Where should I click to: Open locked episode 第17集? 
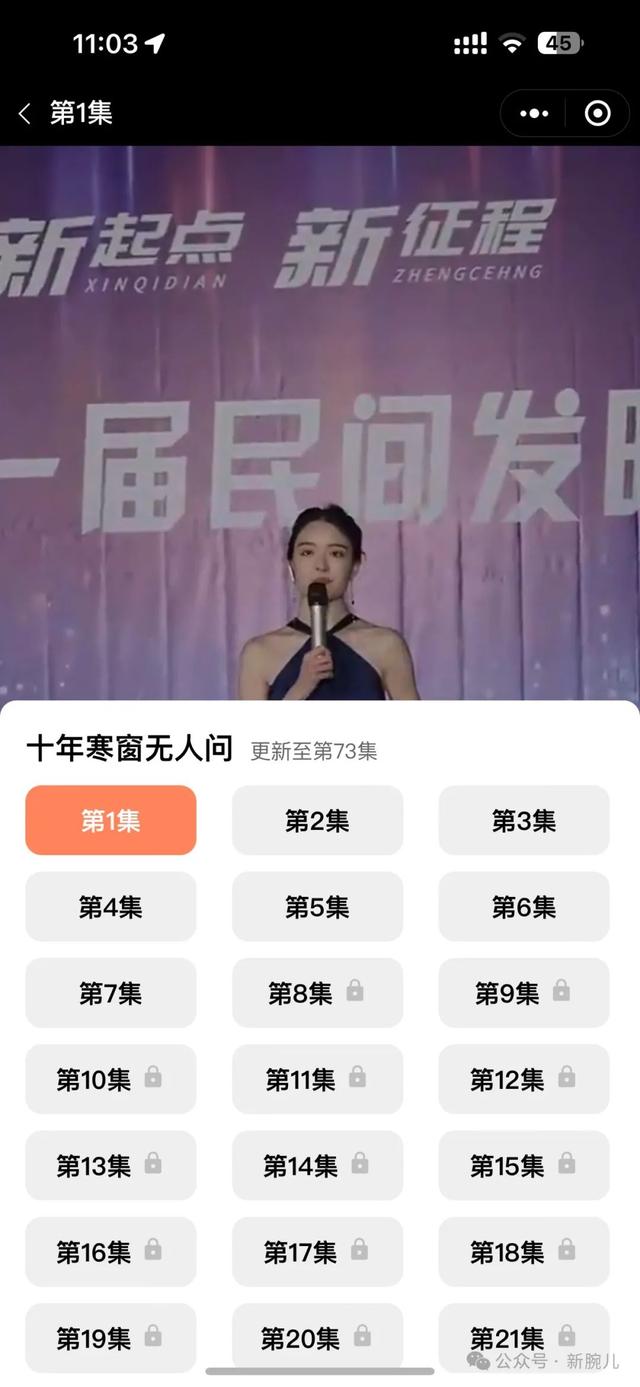[317, 1251]
